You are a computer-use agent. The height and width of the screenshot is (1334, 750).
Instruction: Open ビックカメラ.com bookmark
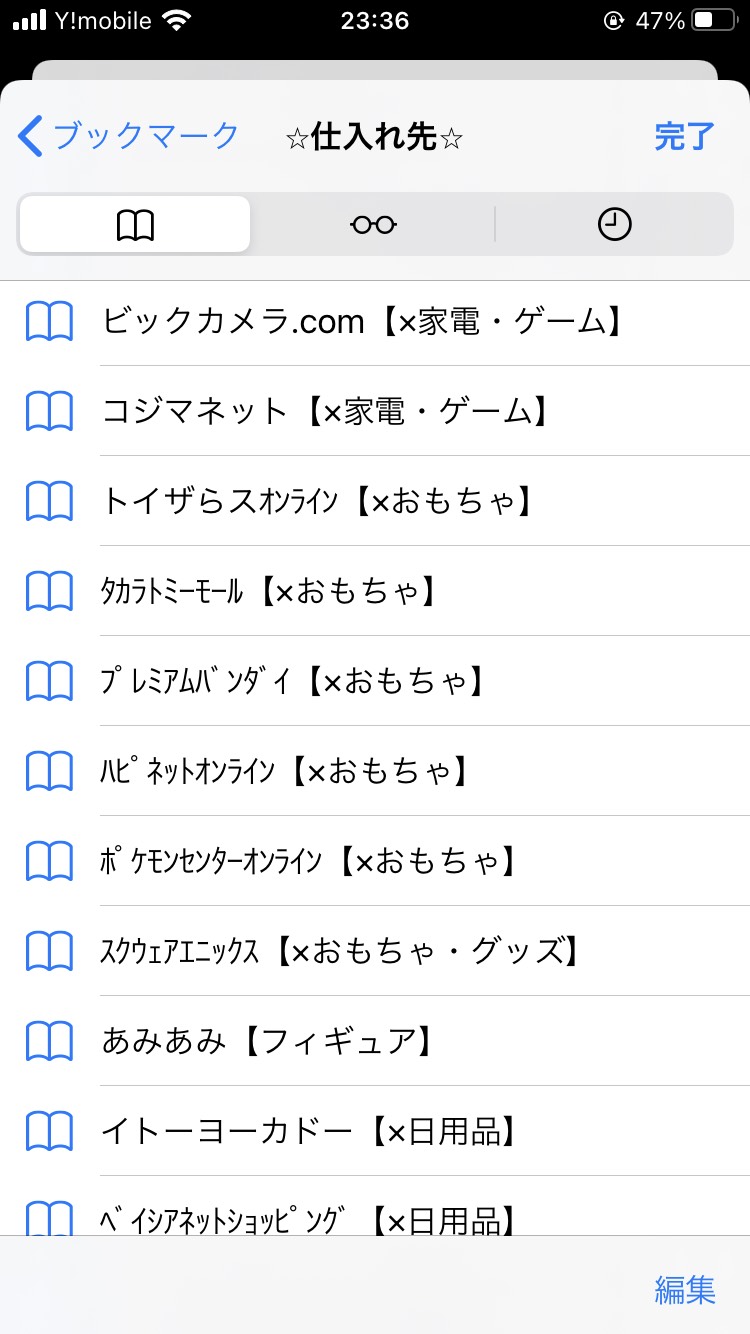click(x=375, y=321)
